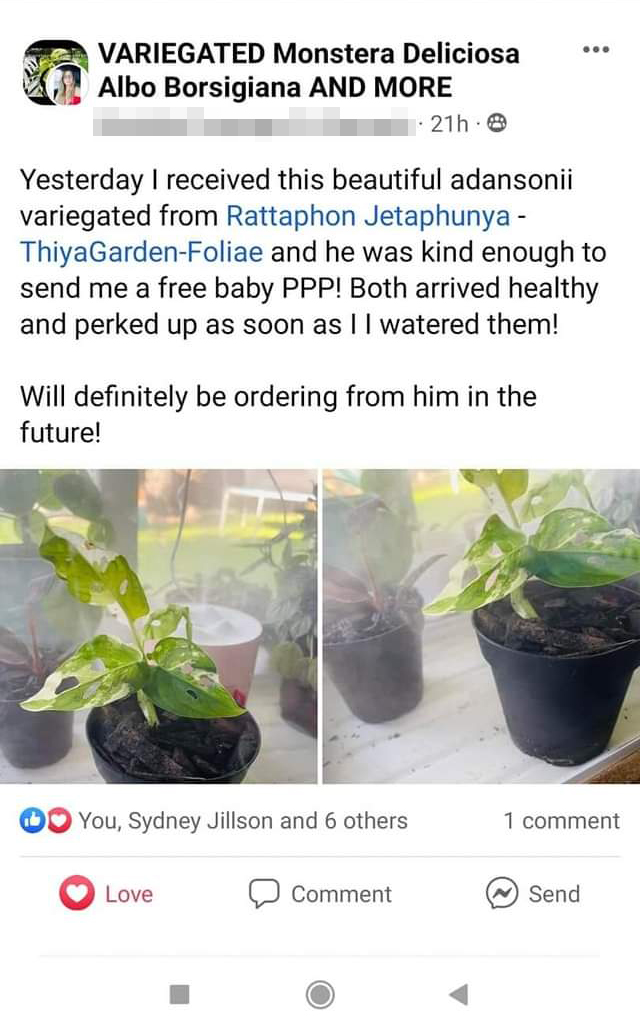Screen dimensions: 640x1033
Task: Open the post's three-dot options menu
Action: [595, 49]
